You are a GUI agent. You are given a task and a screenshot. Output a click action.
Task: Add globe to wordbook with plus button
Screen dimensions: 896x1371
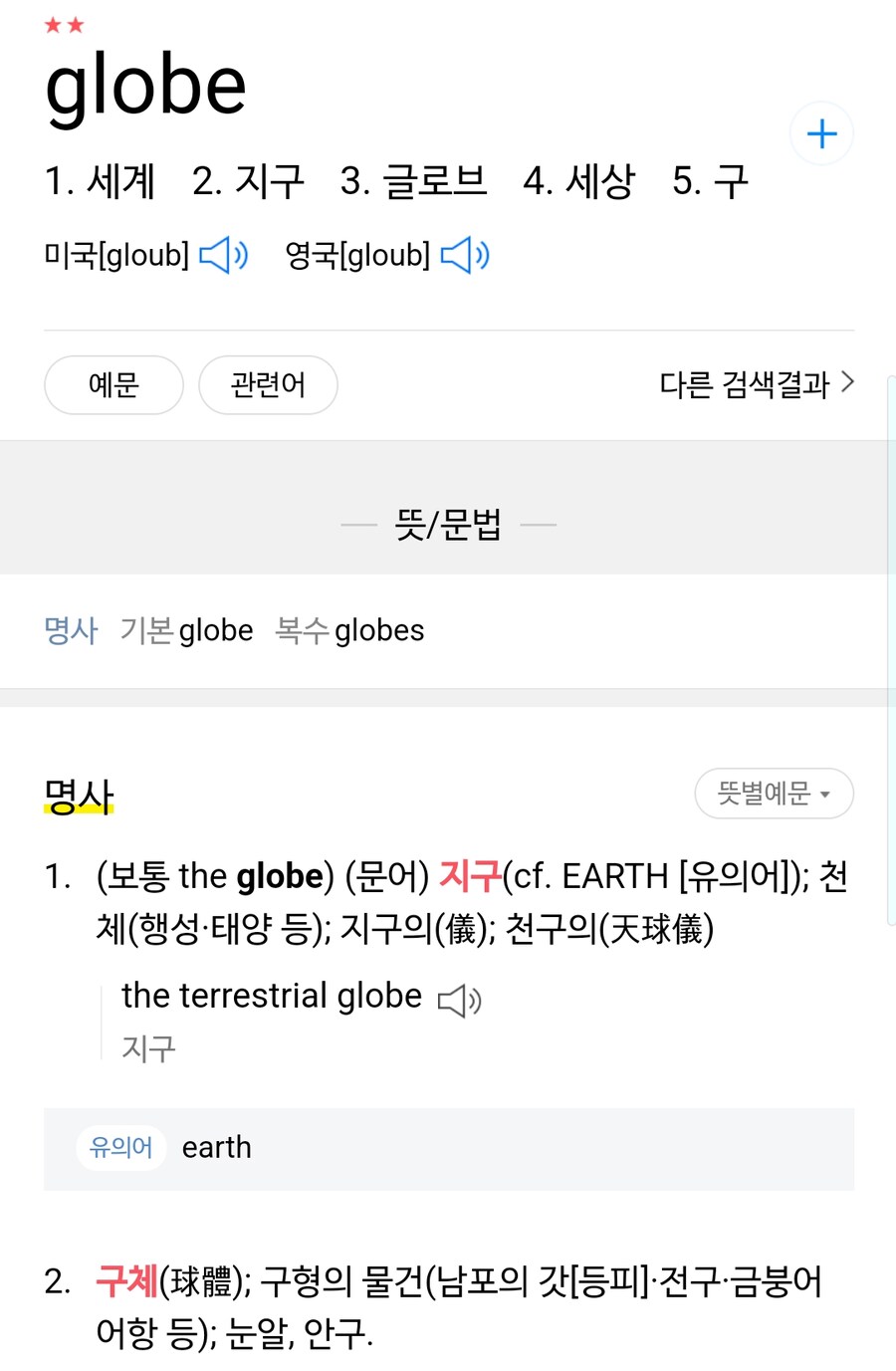821,133
